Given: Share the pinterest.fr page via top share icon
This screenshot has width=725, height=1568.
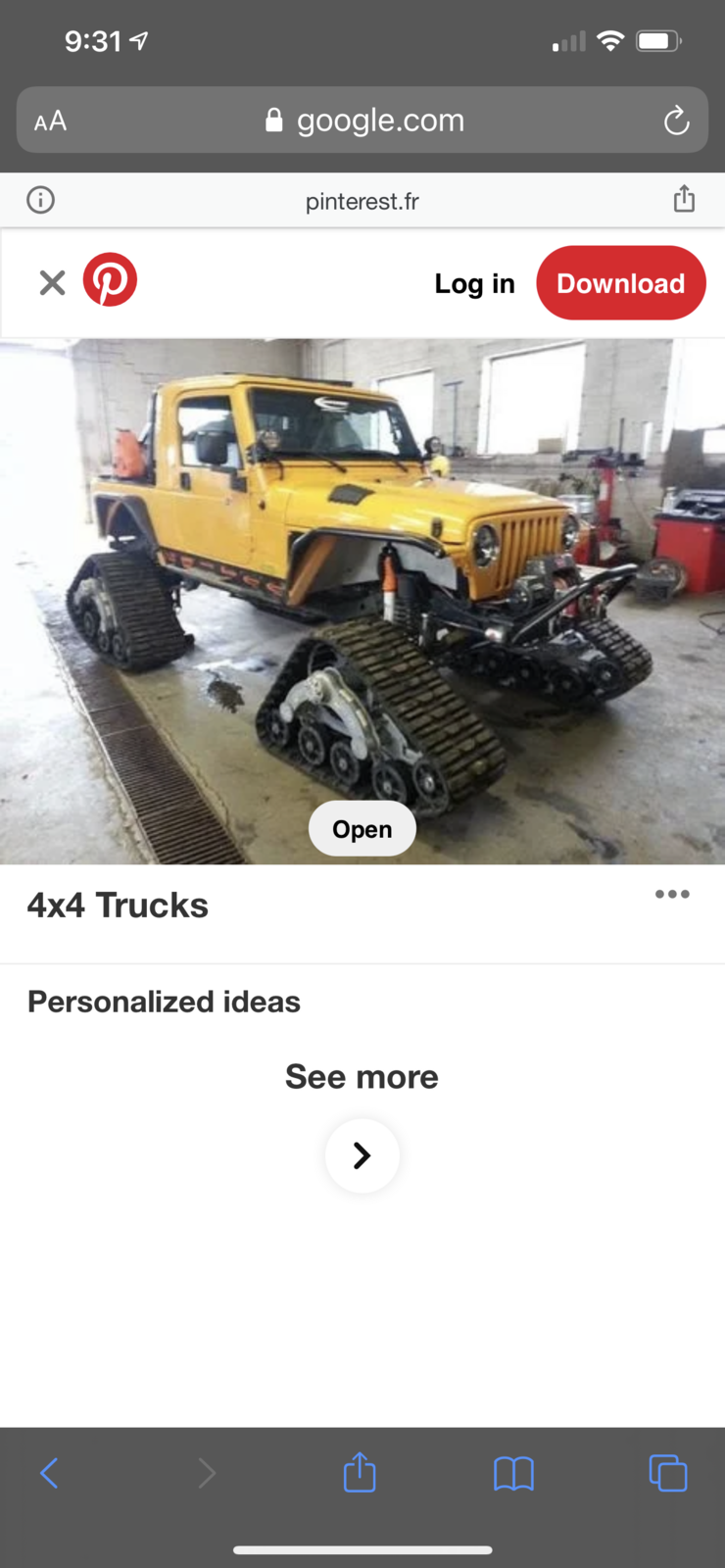Looking at the screenshot, I should (x=684, y=200).
